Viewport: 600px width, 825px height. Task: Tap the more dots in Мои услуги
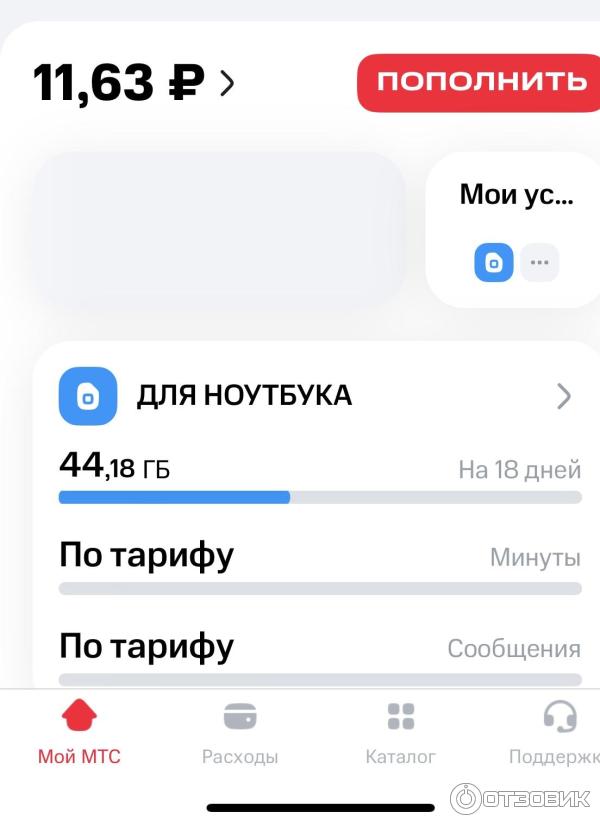pos(540,263)
